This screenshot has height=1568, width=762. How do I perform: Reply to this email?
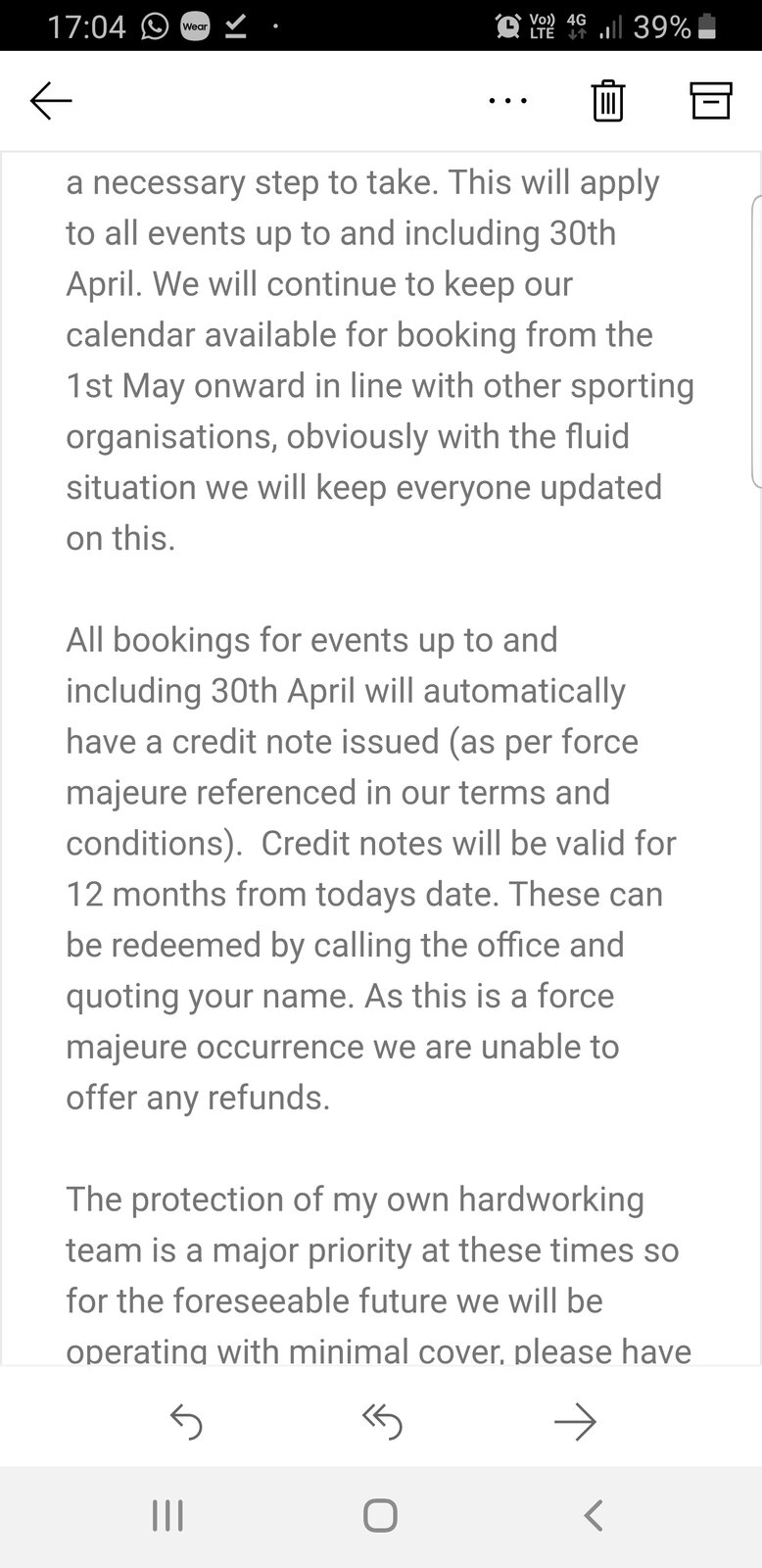click(x=186, y=1421)
